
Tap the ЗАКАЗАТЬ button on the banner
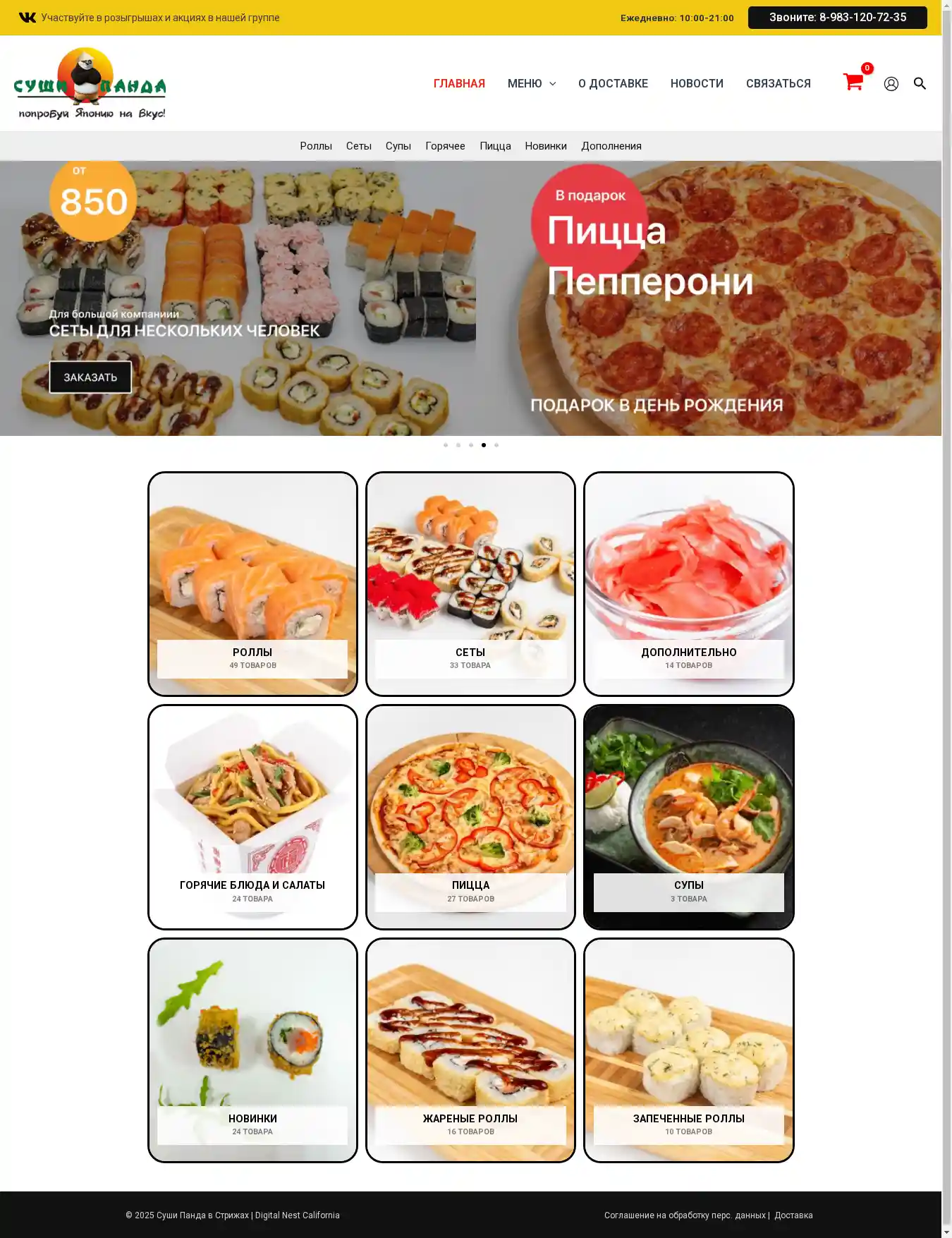point(90,377)
